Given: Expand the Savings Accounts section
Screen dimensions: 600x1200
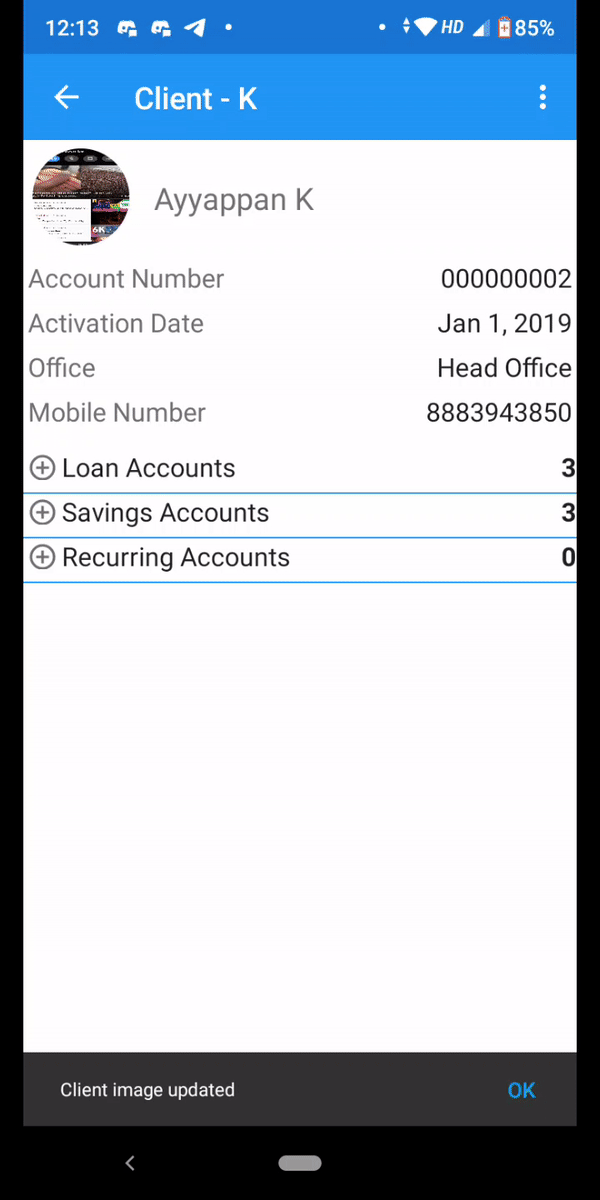Looking at the screenshot, I should pos(42,513).
